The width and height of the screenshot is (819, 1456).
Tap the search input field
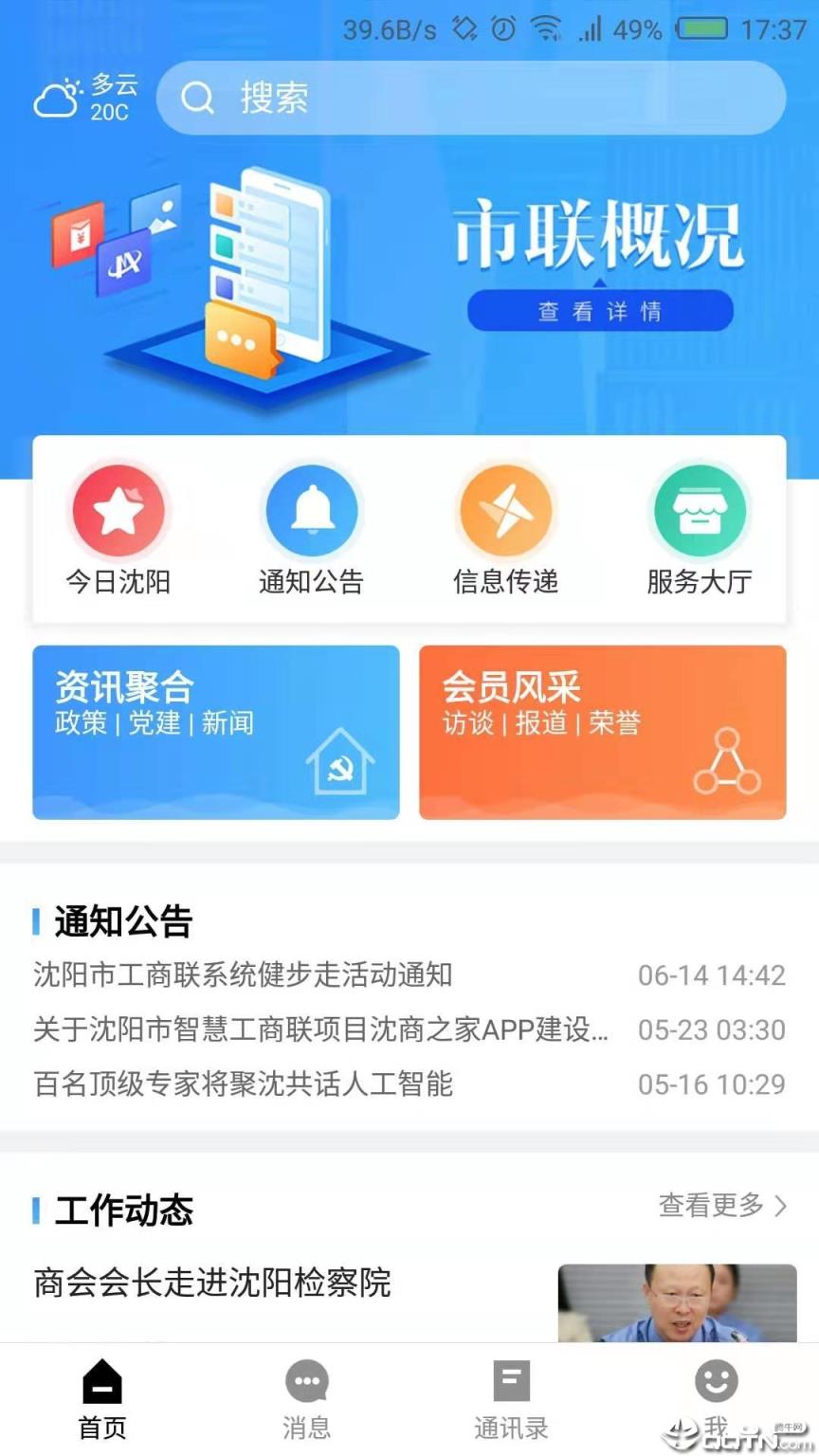[x=474, y=99]
